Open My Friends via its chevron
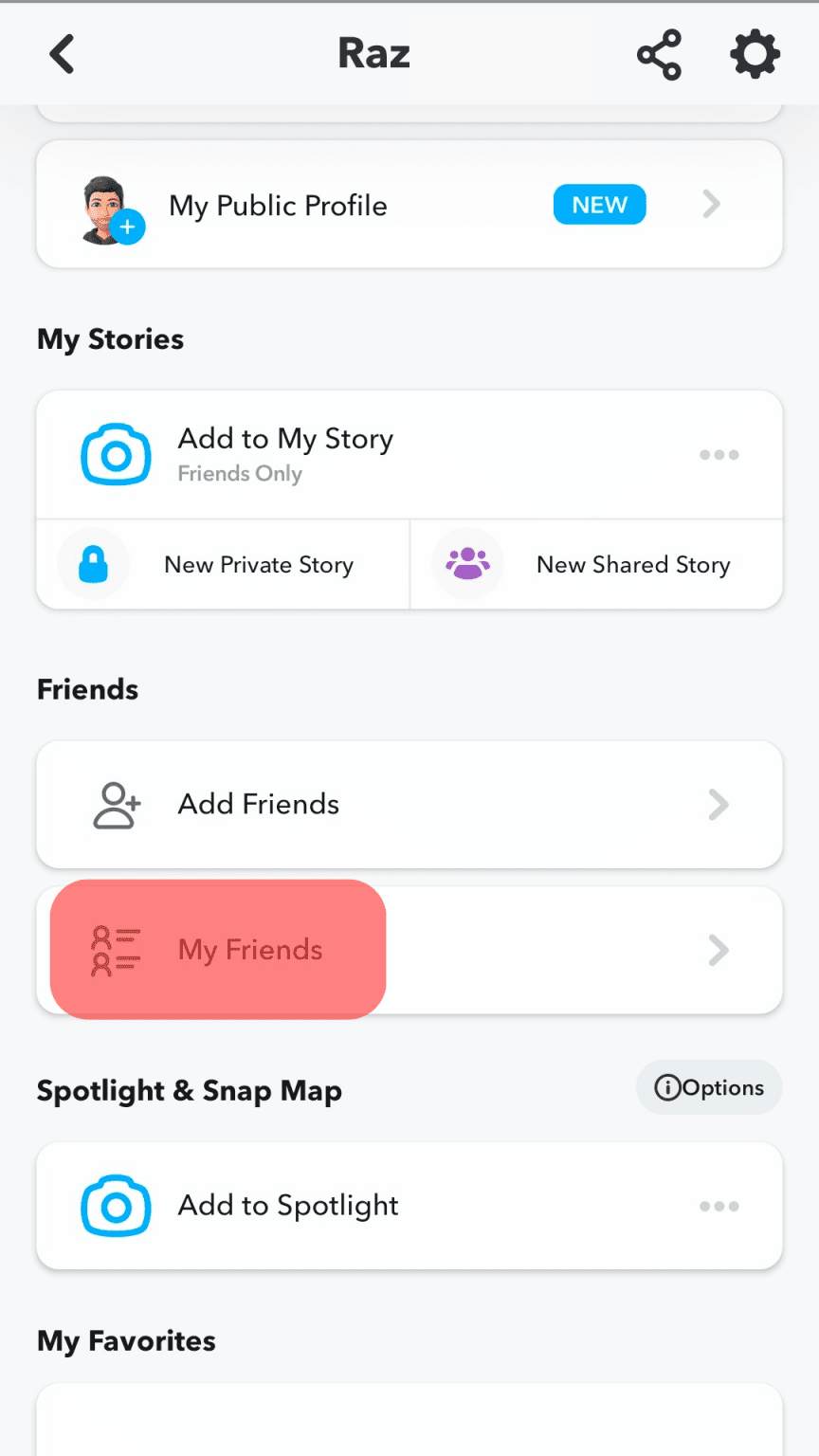819x1456 pixels. pos(719,950)
